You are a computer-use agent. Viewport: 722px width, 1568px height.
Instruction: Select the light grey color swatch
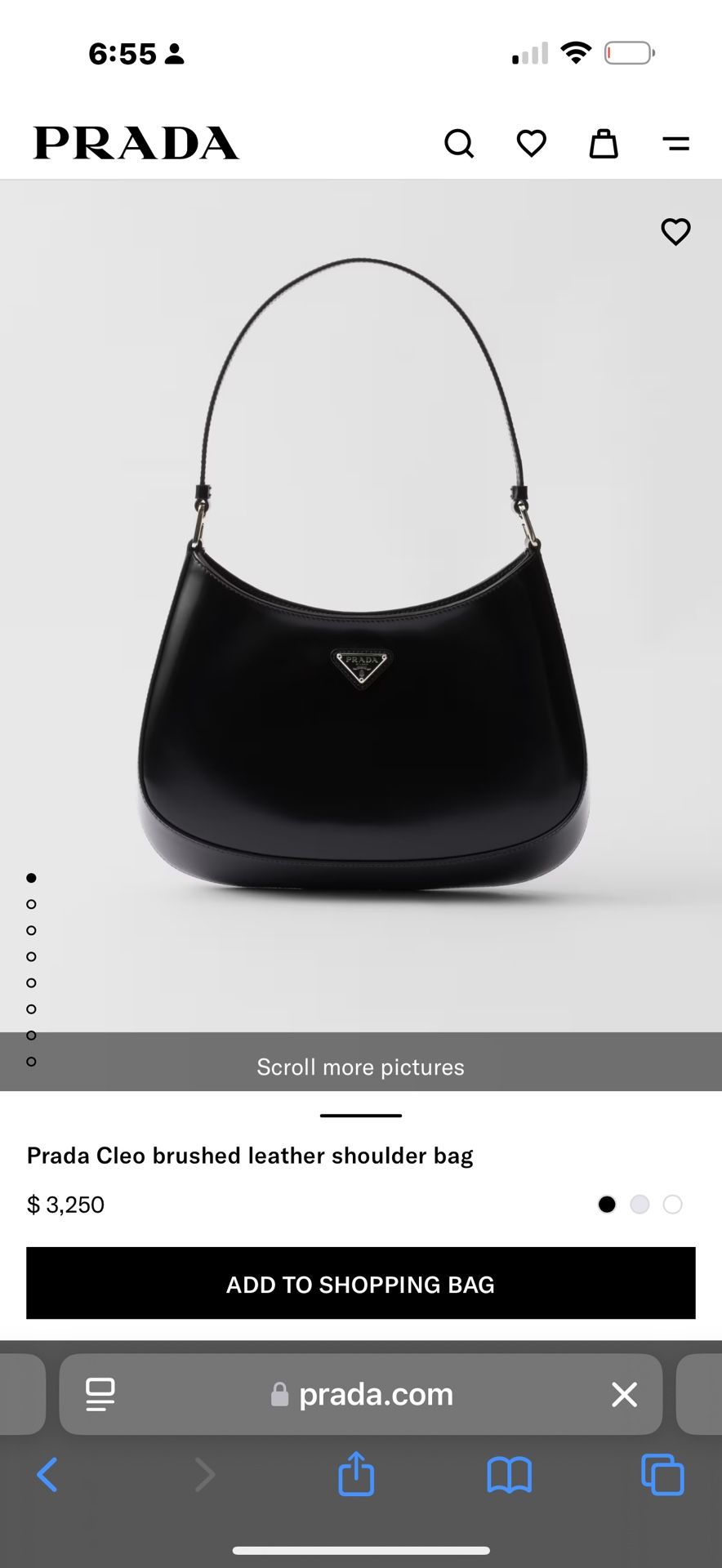tap(640, 1204)
